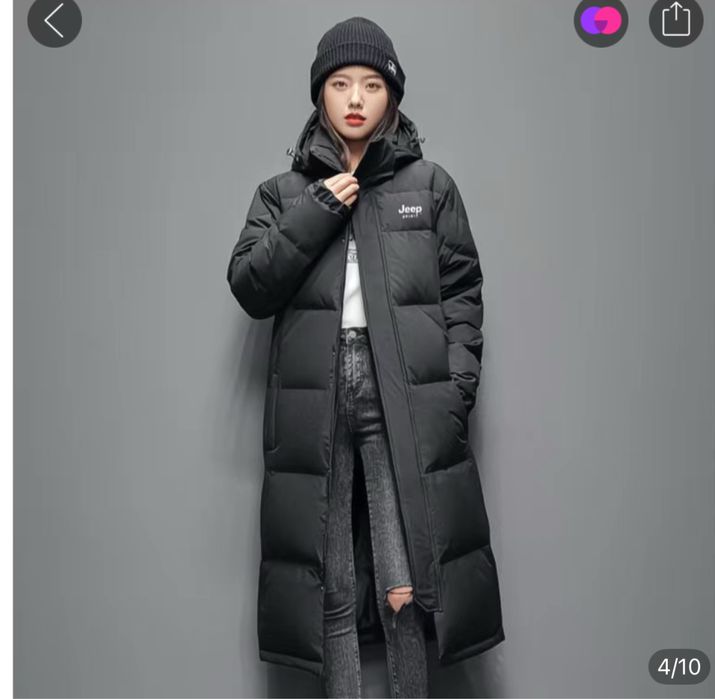Go back using the arrow button

[54, 20]
